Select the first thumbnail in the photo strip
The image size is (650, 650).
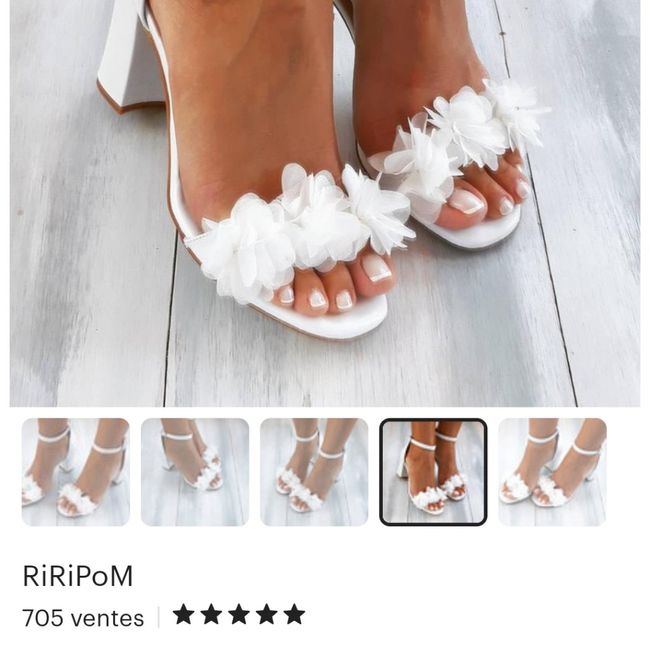(75, 472)
